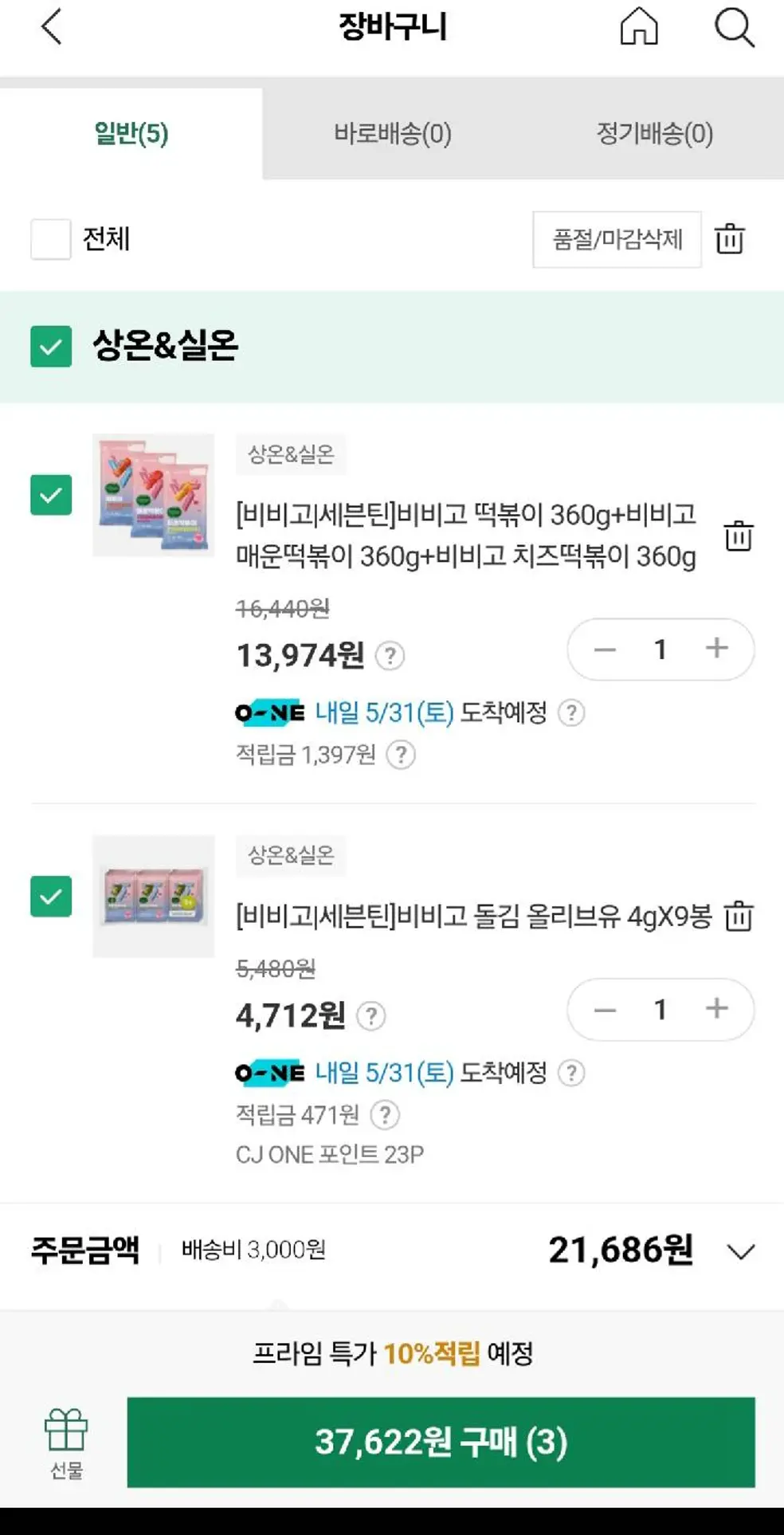
Task: Expand the 주문금액 summary chevron
Action: tap(740, 1252)
